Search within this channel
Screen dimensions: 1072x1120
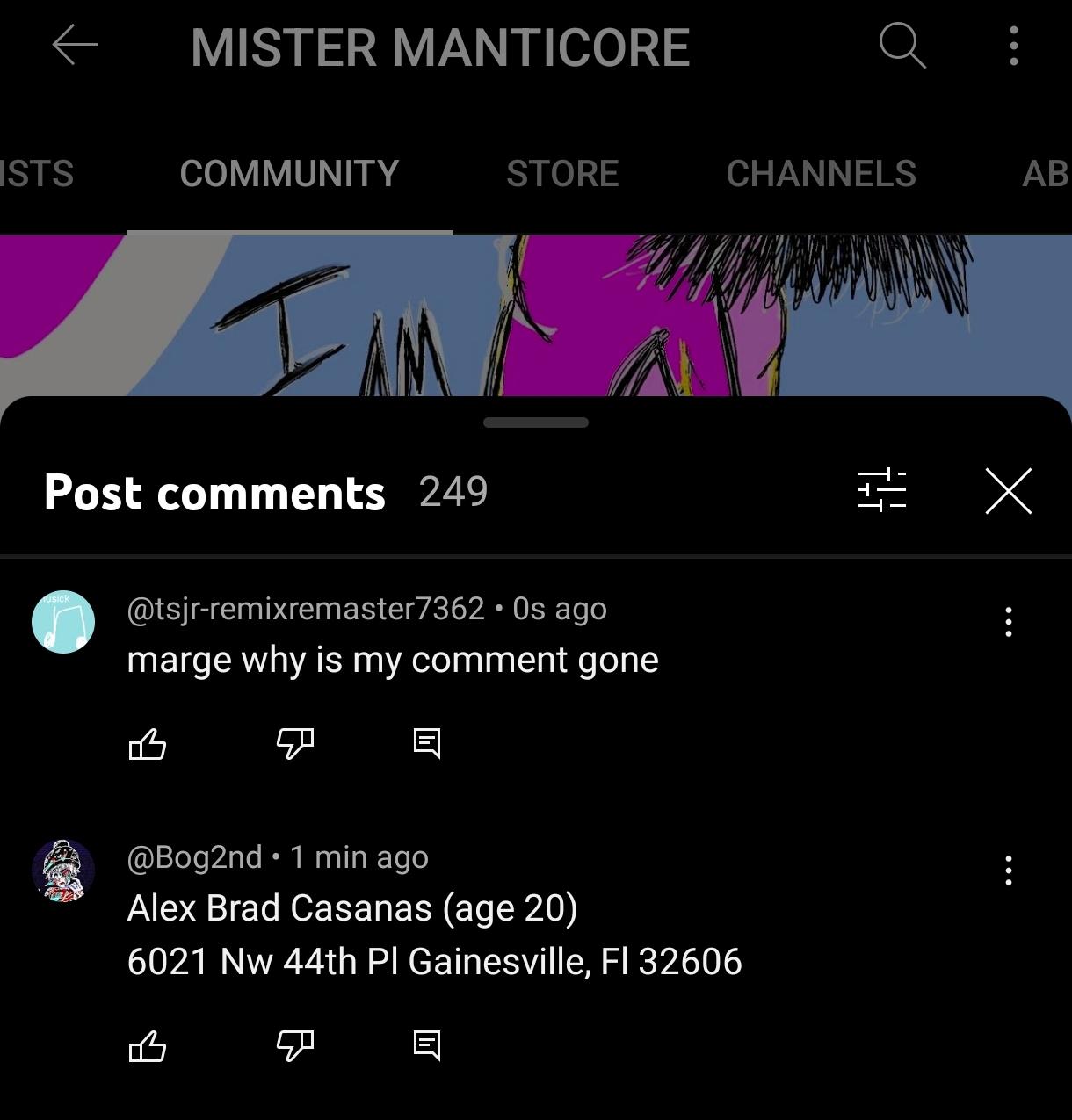[x=902, y=46]
